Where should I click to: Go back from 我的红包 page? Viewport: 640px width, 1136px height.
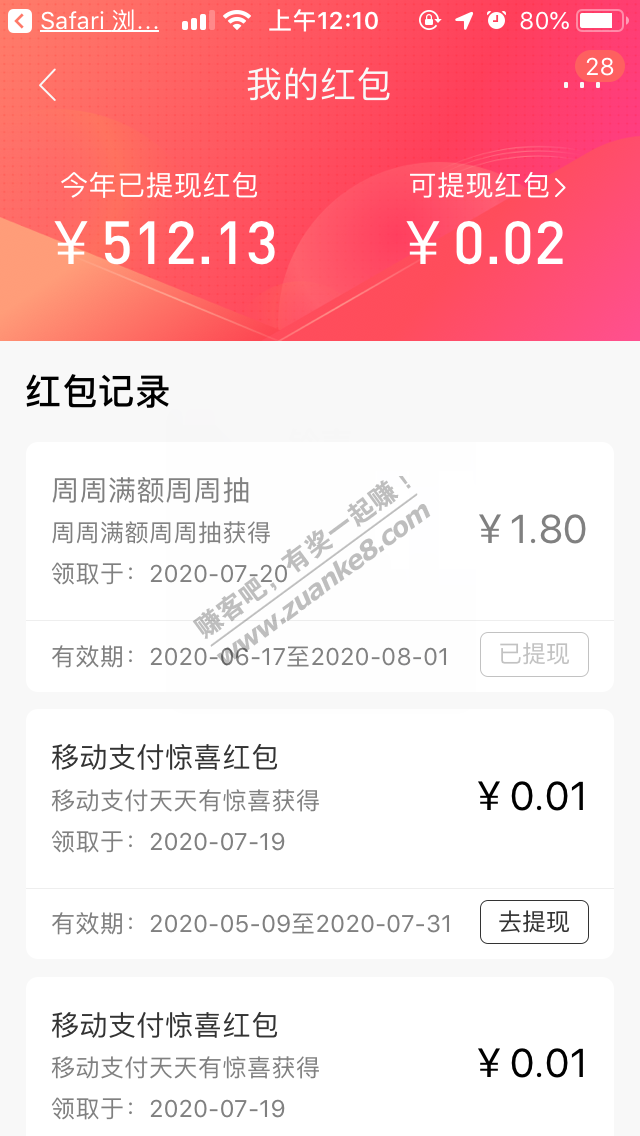(47, 85)
